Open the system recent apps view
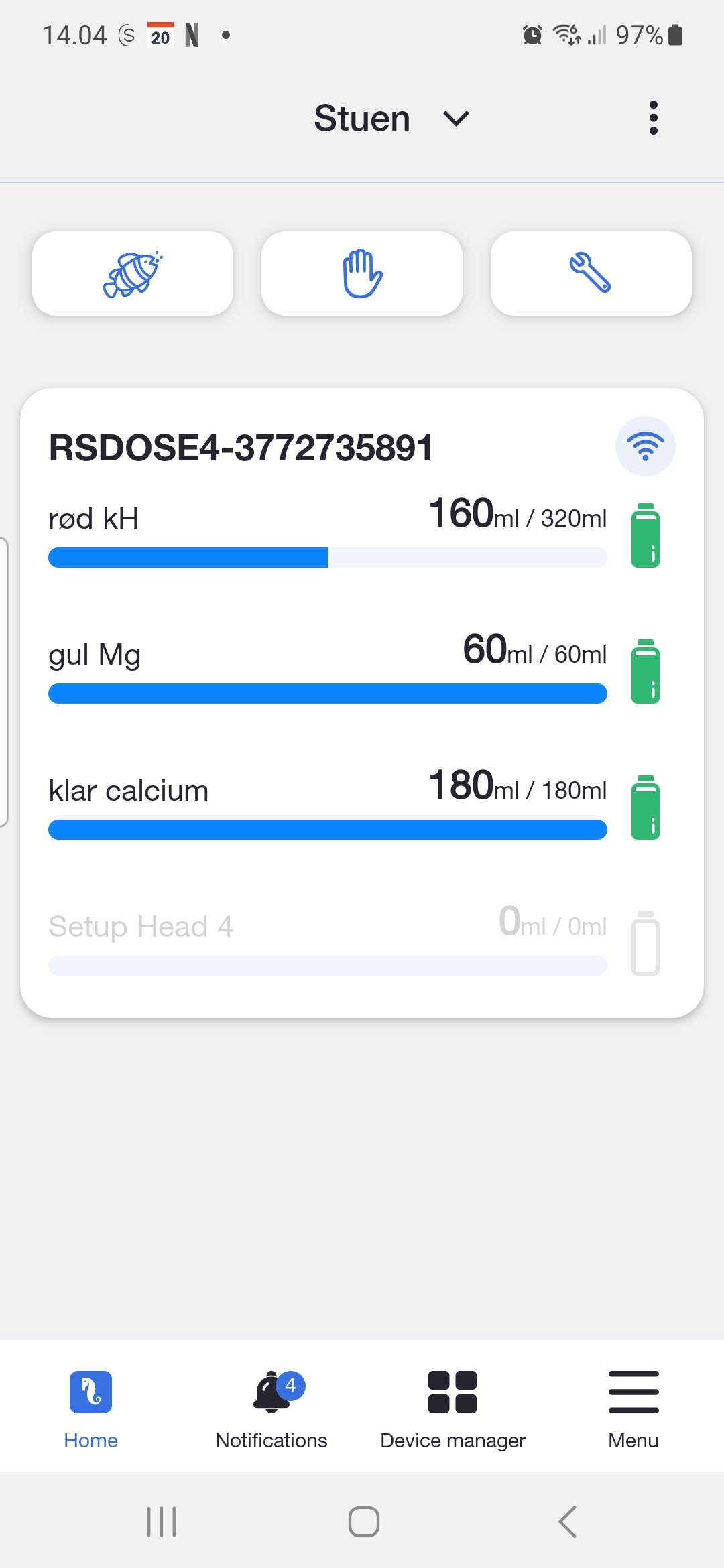 [162, 1521]
